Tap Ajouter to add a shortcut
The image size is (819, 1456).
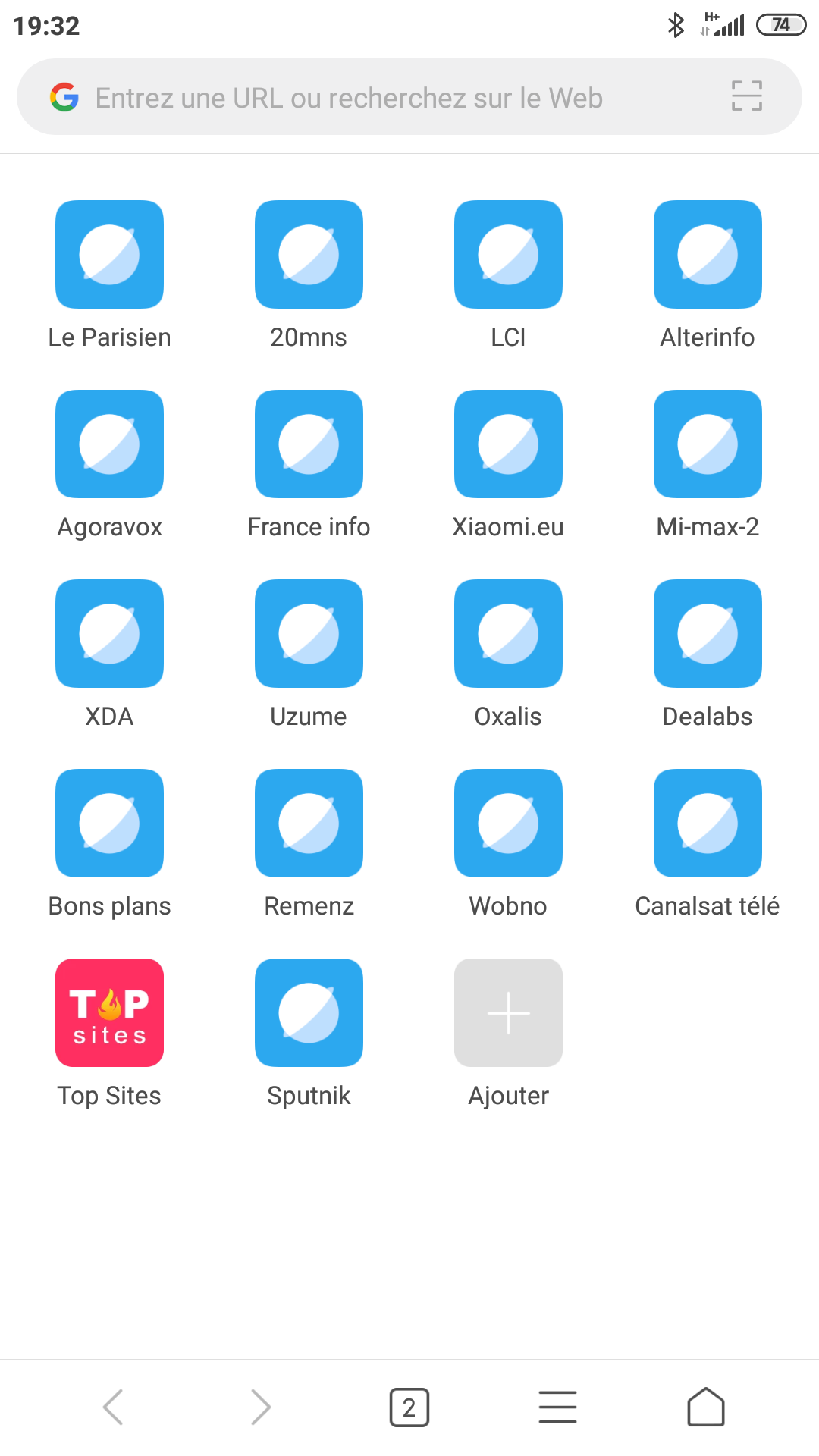pos(508,1013)
